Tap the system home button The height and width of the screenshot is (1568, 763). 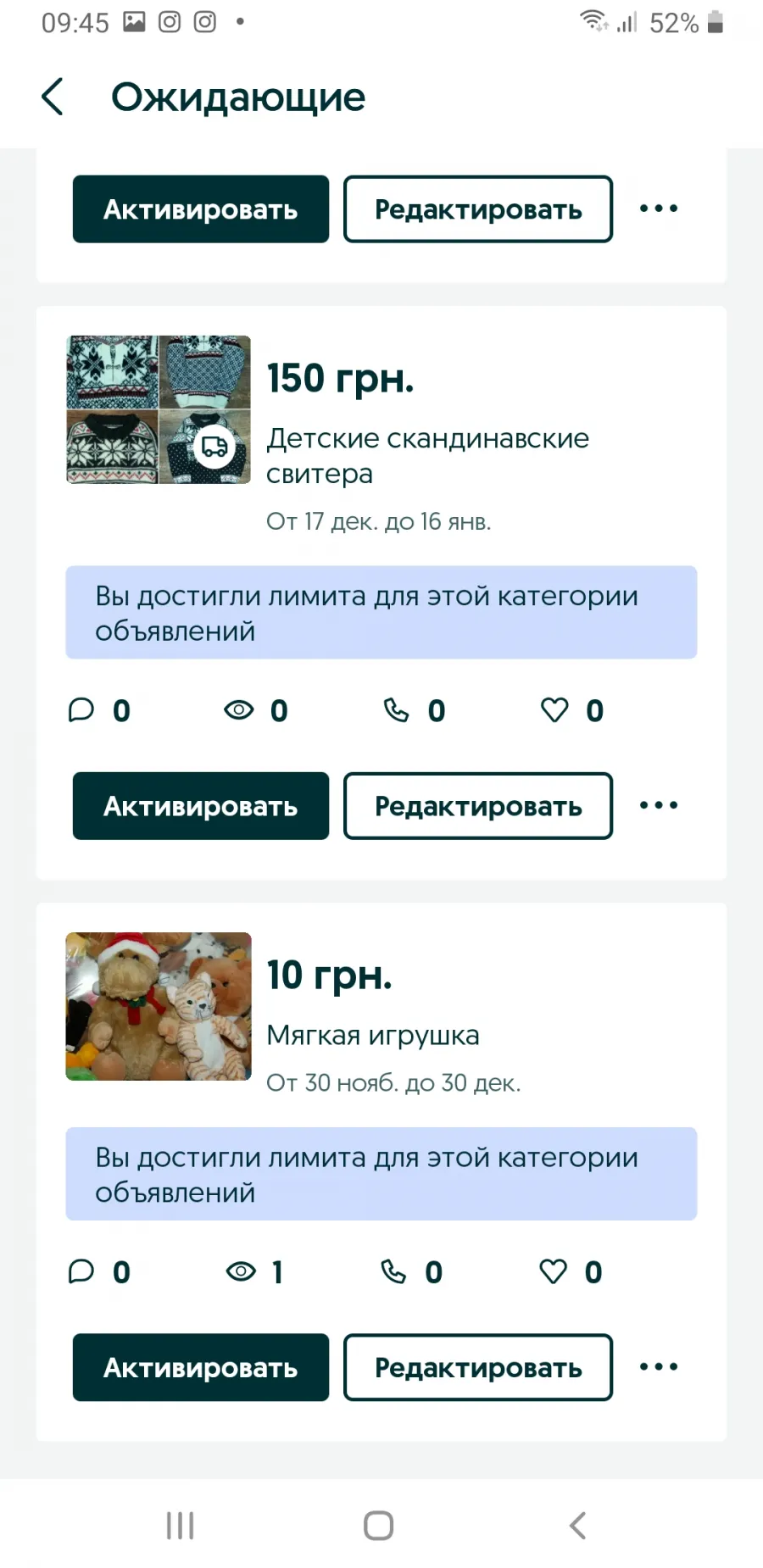coord(379,1526)
